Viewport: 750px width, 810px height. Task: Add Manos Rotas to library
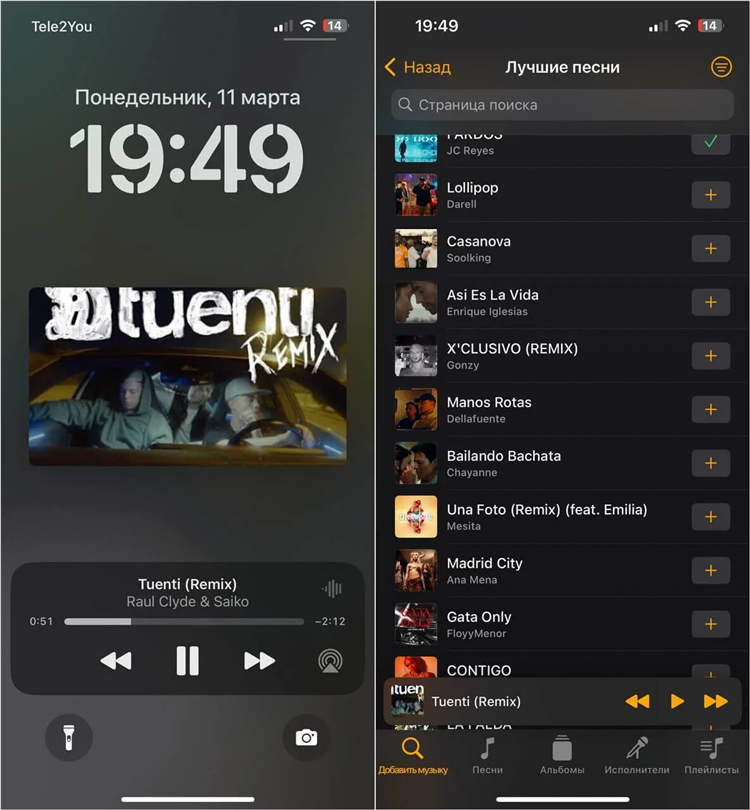tap(710, 409)
